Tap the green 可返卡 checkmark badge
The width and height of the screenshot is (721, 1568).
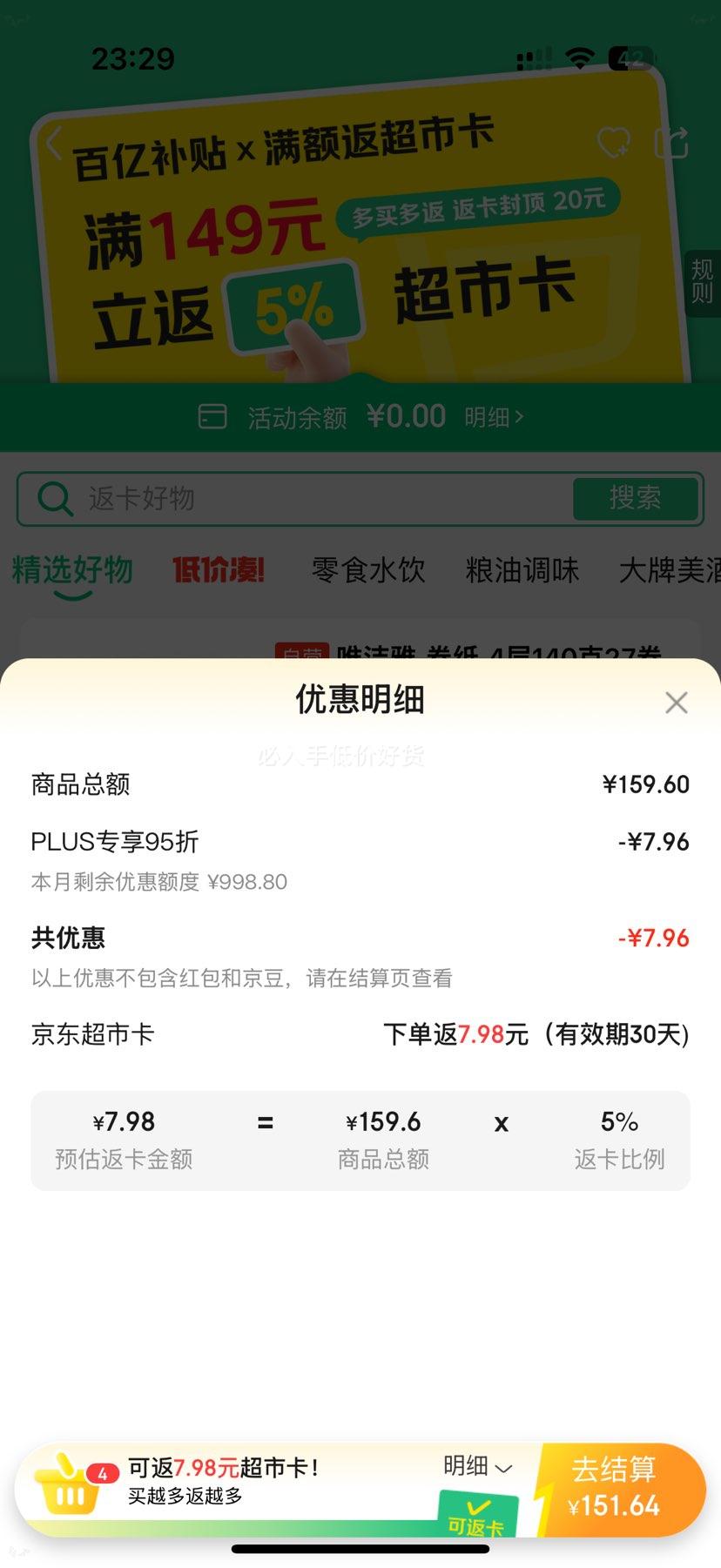pos(478,1516)
